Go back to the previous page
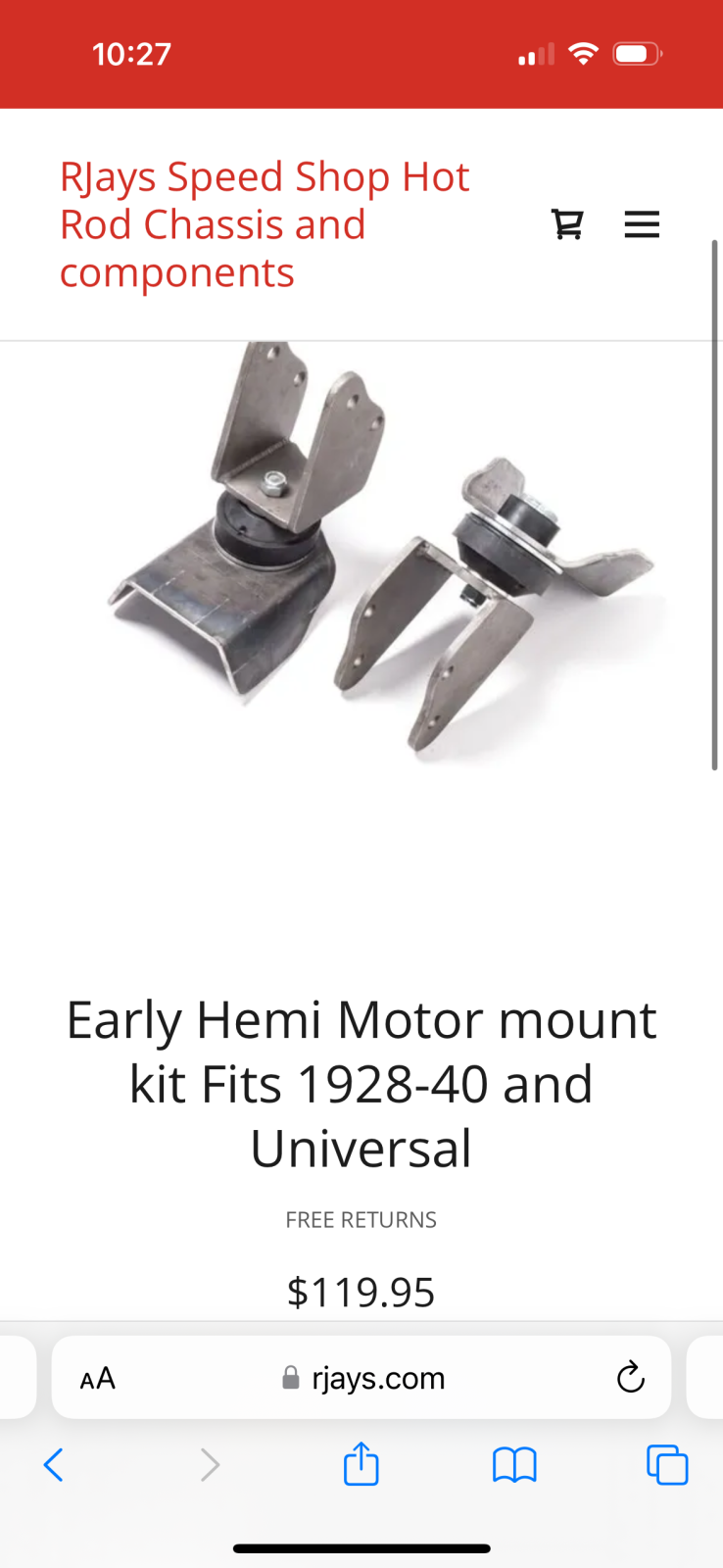 click(54, 1465)
